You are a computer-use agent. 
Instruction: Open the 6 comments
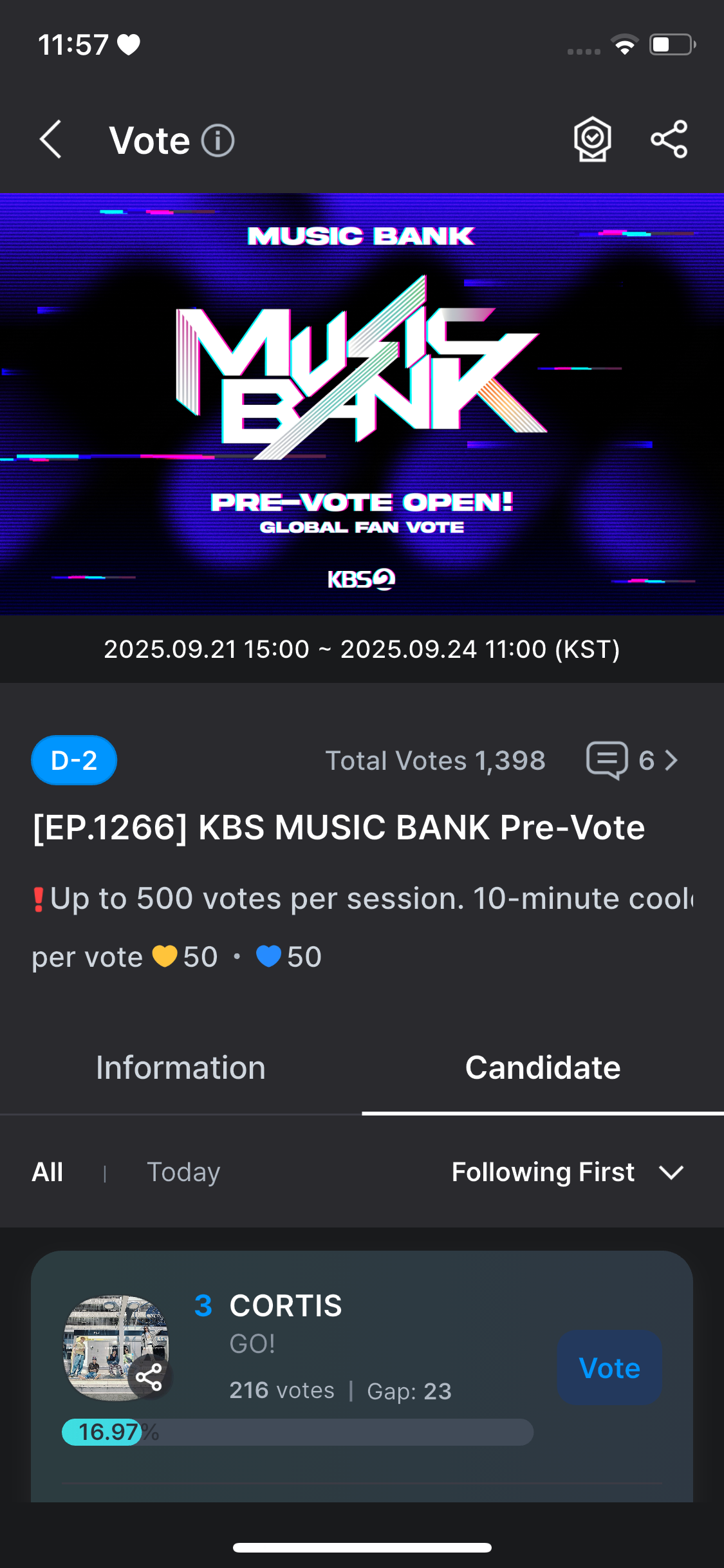click(632, 760)
